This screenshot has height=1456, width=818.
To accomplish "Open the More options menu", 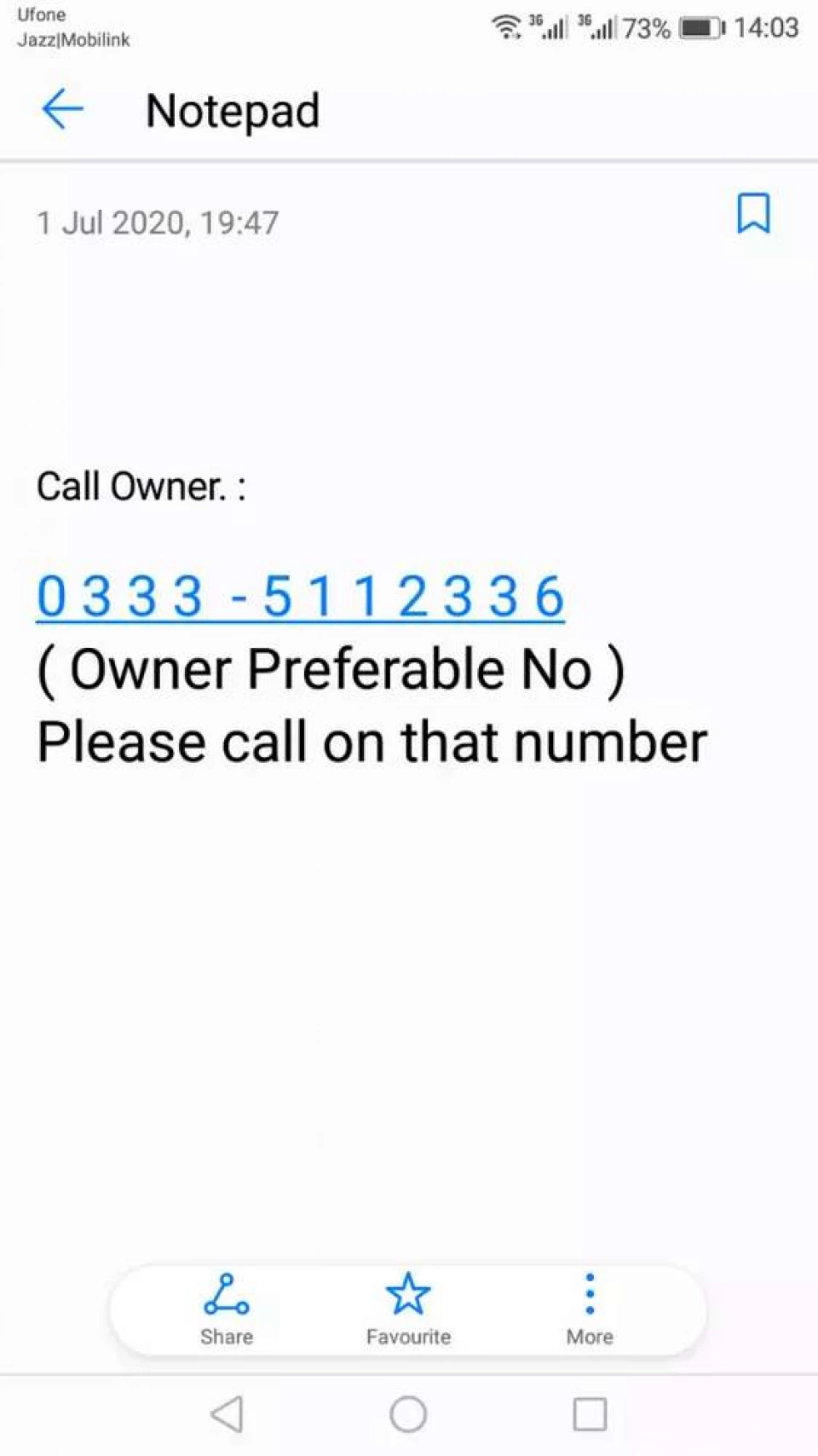I will click(x=590, y=1309).
